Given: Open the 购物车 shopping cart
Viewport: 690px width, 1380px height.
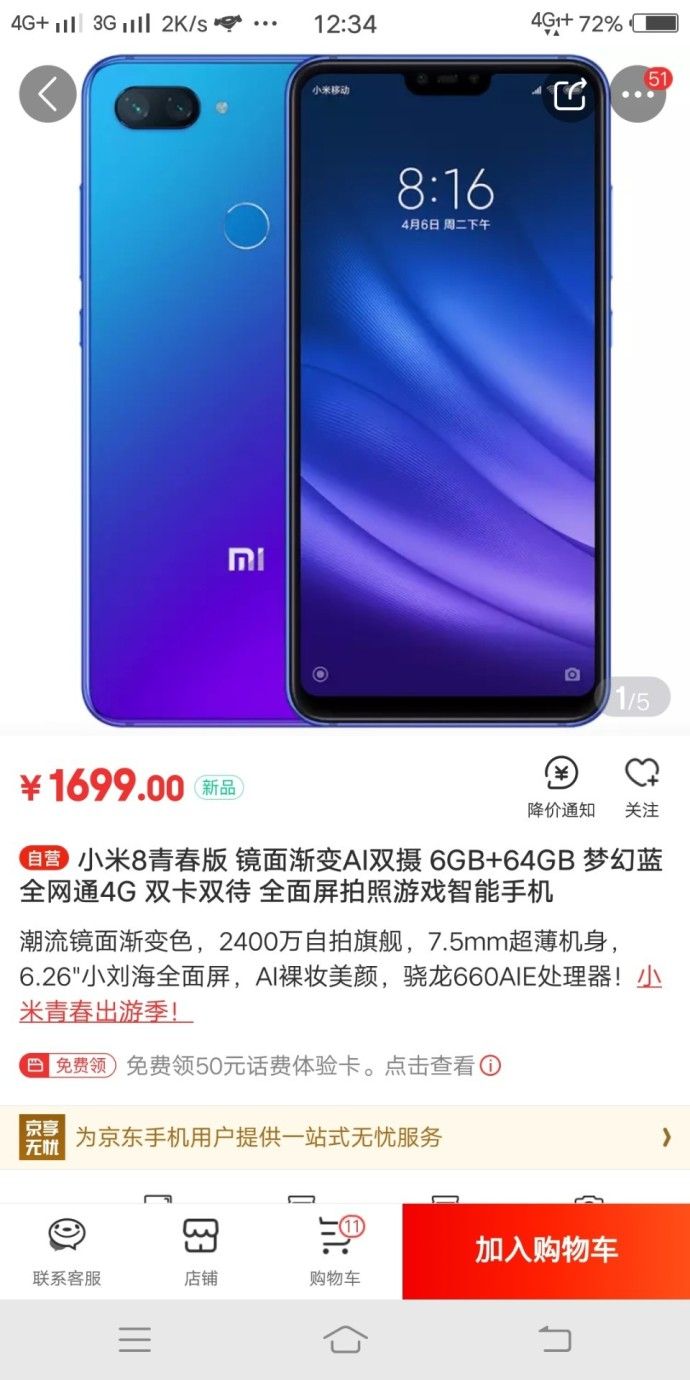Looking at the screenshot, I should (x=335, y=1251).
